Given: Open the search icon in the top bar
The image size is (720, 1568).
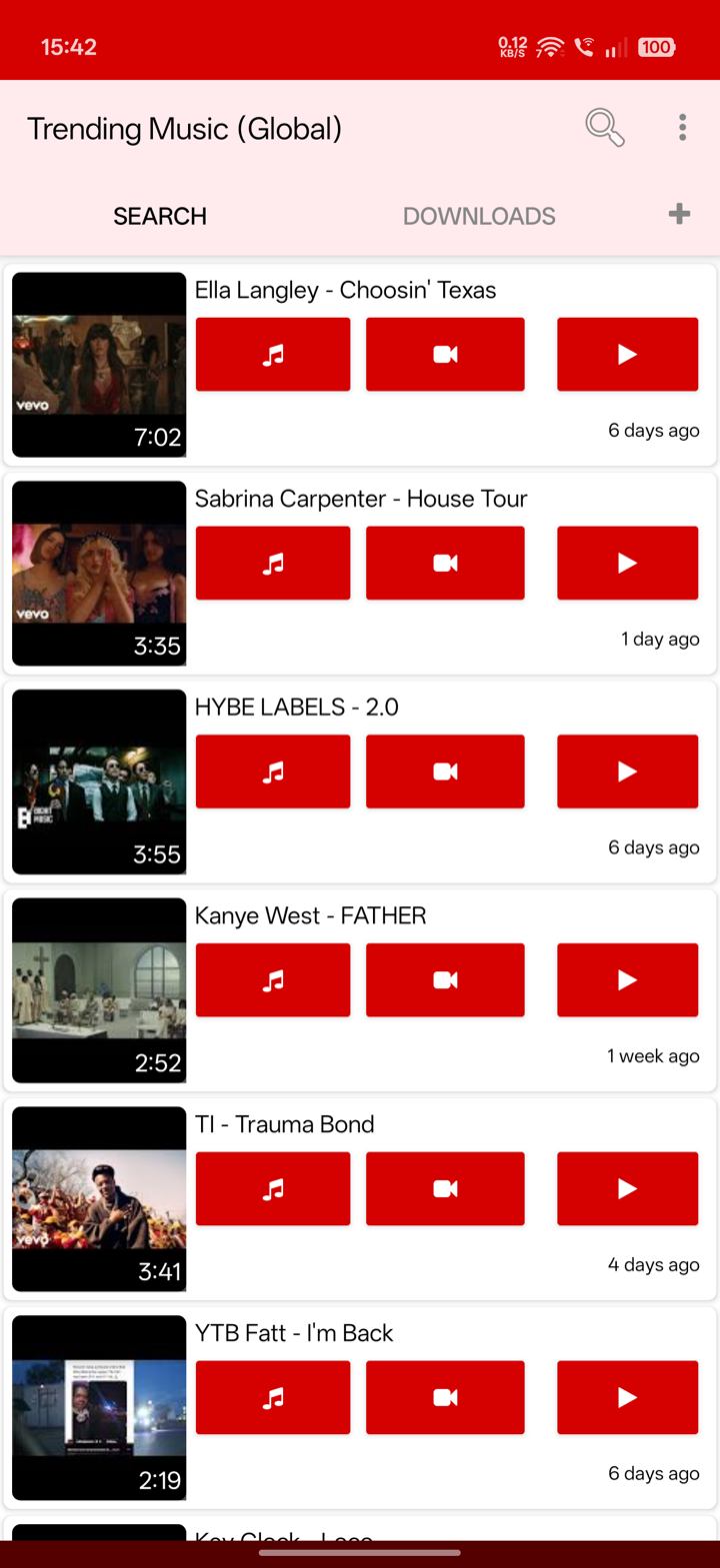Looking at the screenshot, I should [604, 128].
